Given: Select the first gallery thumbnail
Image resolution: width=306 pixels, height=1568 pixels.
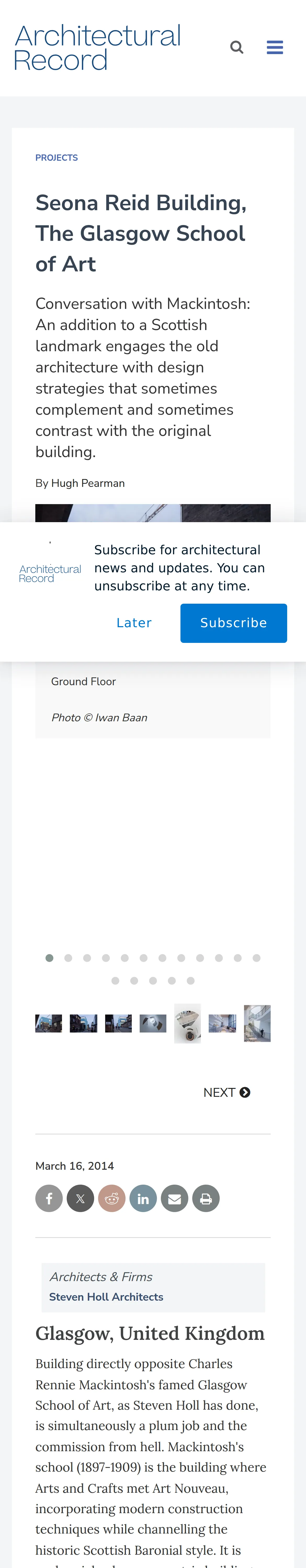Looking at the screenshot, I should (49, 1023).
